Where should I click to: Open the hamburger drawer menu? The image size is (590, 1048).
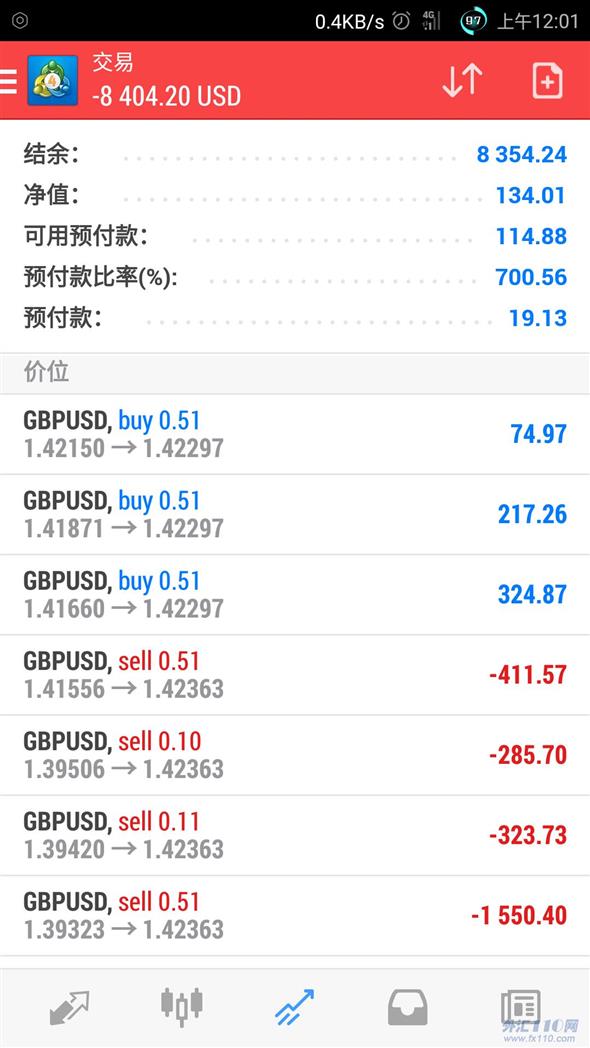click(x=8, y=80)
